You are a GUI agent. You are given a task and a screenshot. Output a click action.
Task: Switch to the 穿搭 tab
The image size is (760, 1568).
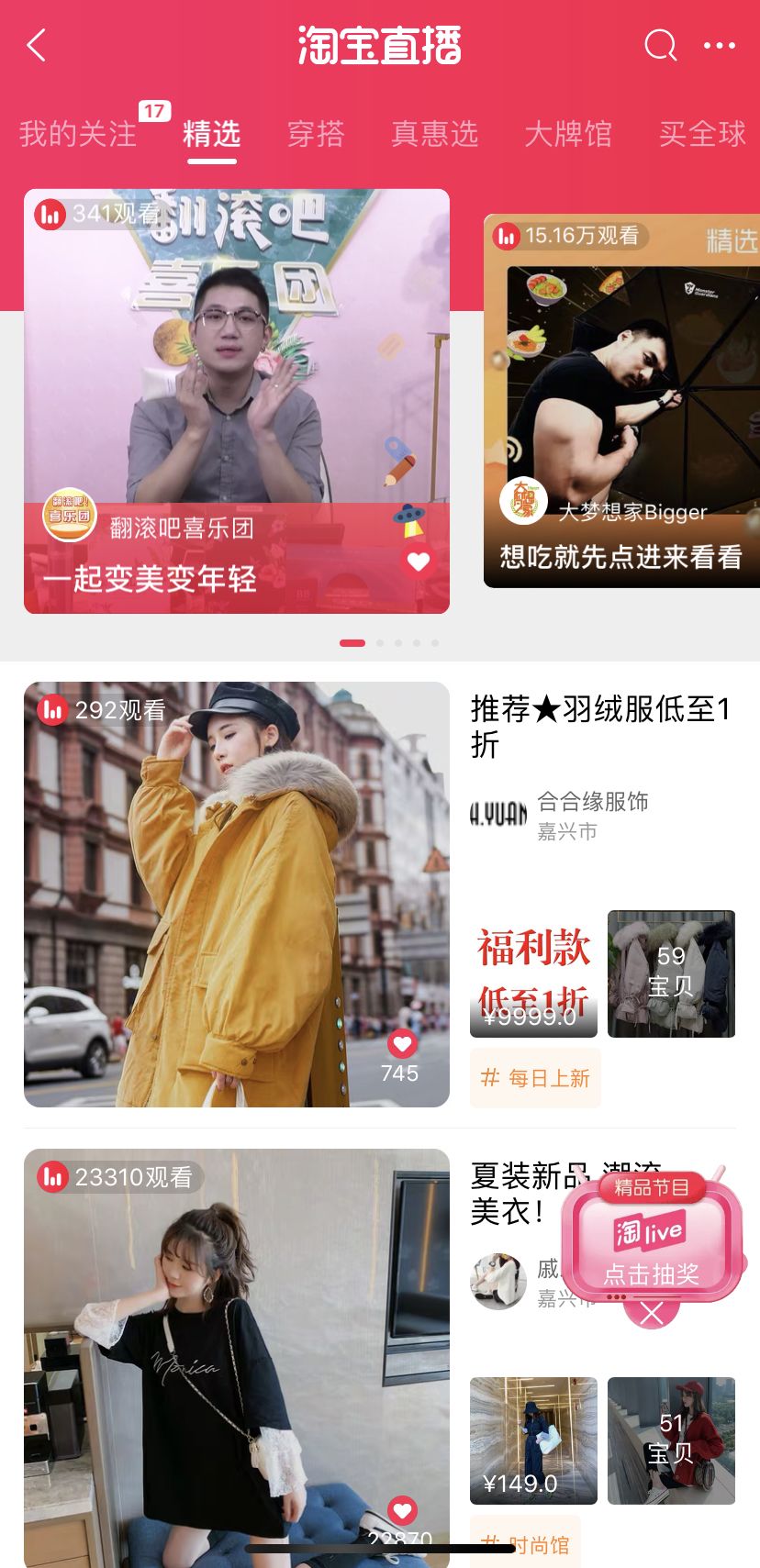point(316,134)
